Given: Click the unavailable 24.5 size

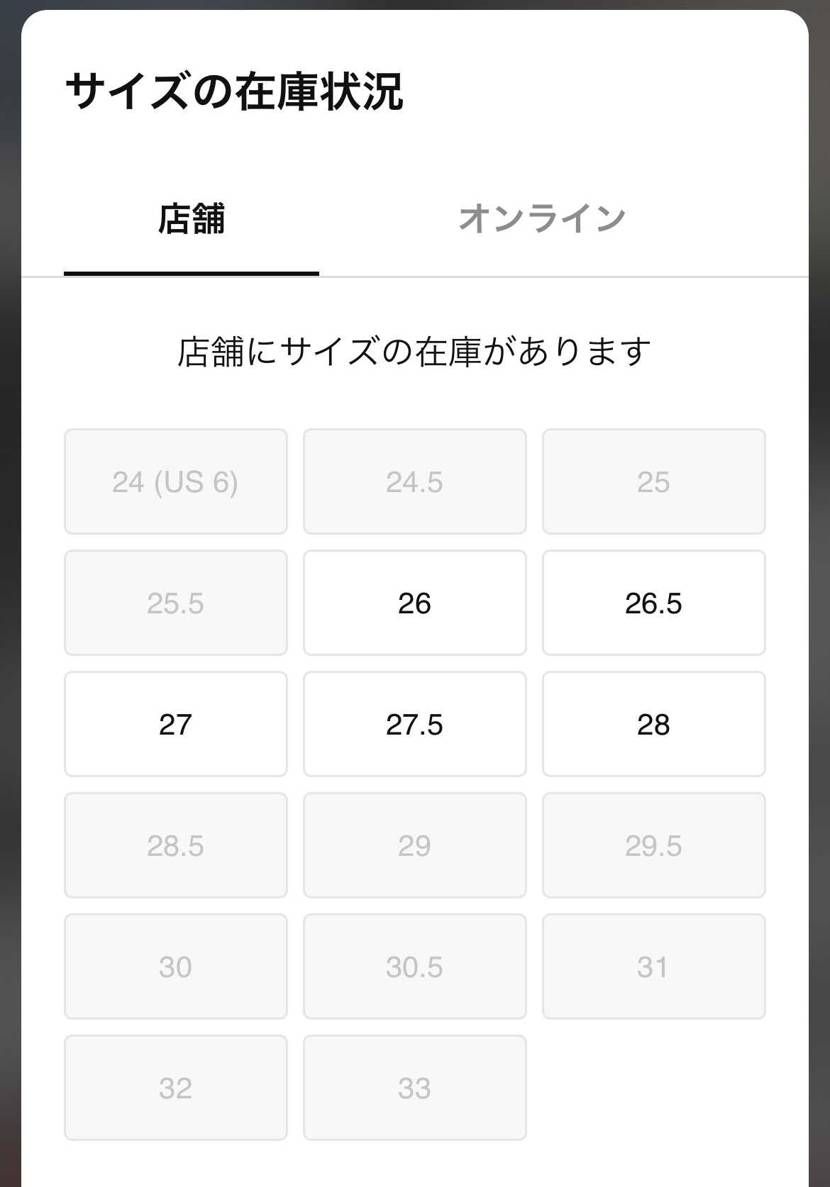Looking at the screenshot, I should (x=414, y=481).
